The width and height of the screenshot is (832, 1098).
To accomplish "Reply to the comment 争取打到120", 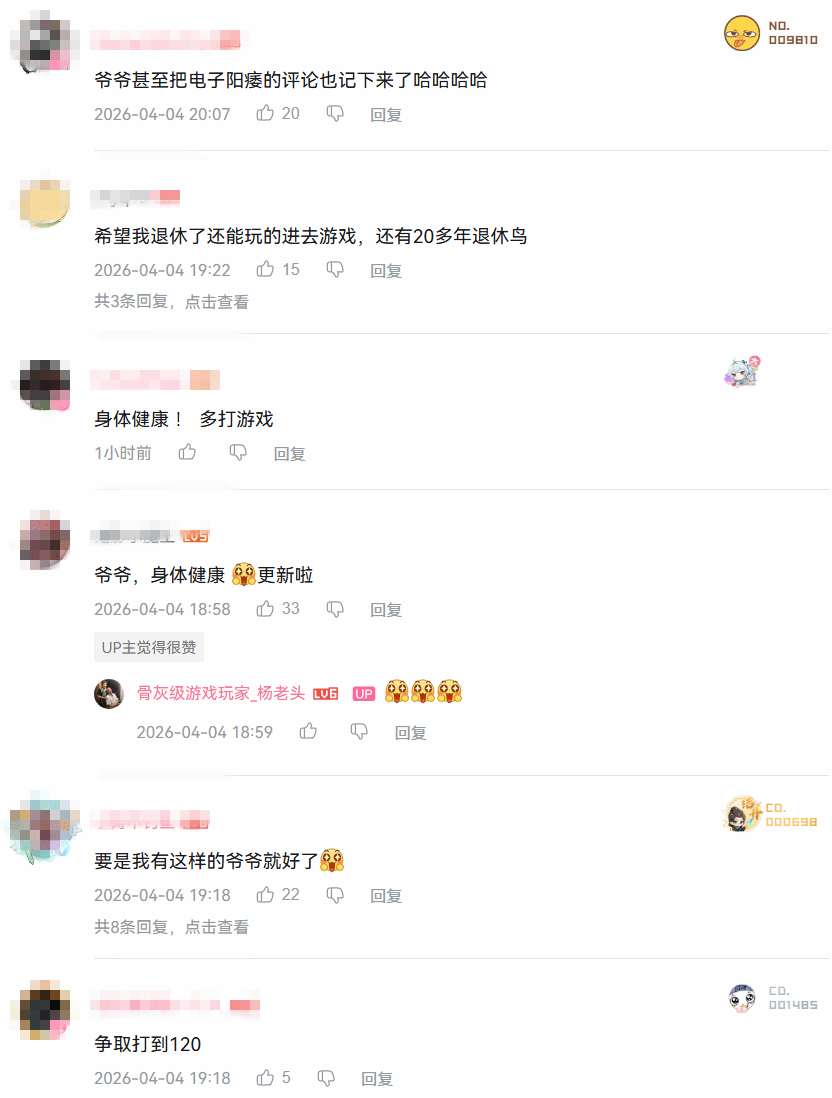I will 377,1079.
